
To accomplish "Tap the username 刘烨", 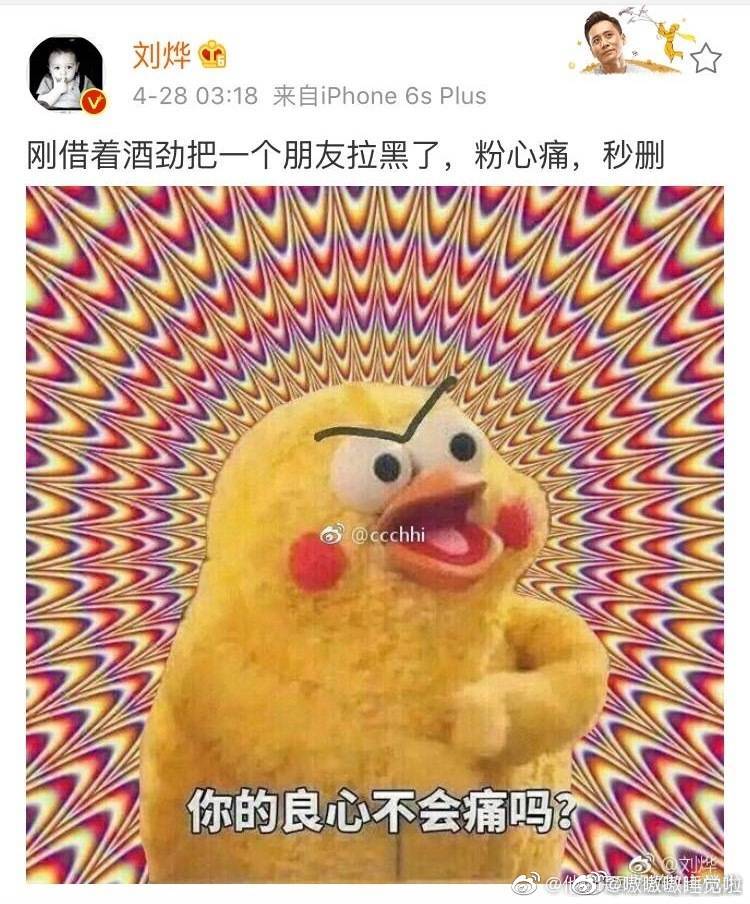I will point(162,55).
